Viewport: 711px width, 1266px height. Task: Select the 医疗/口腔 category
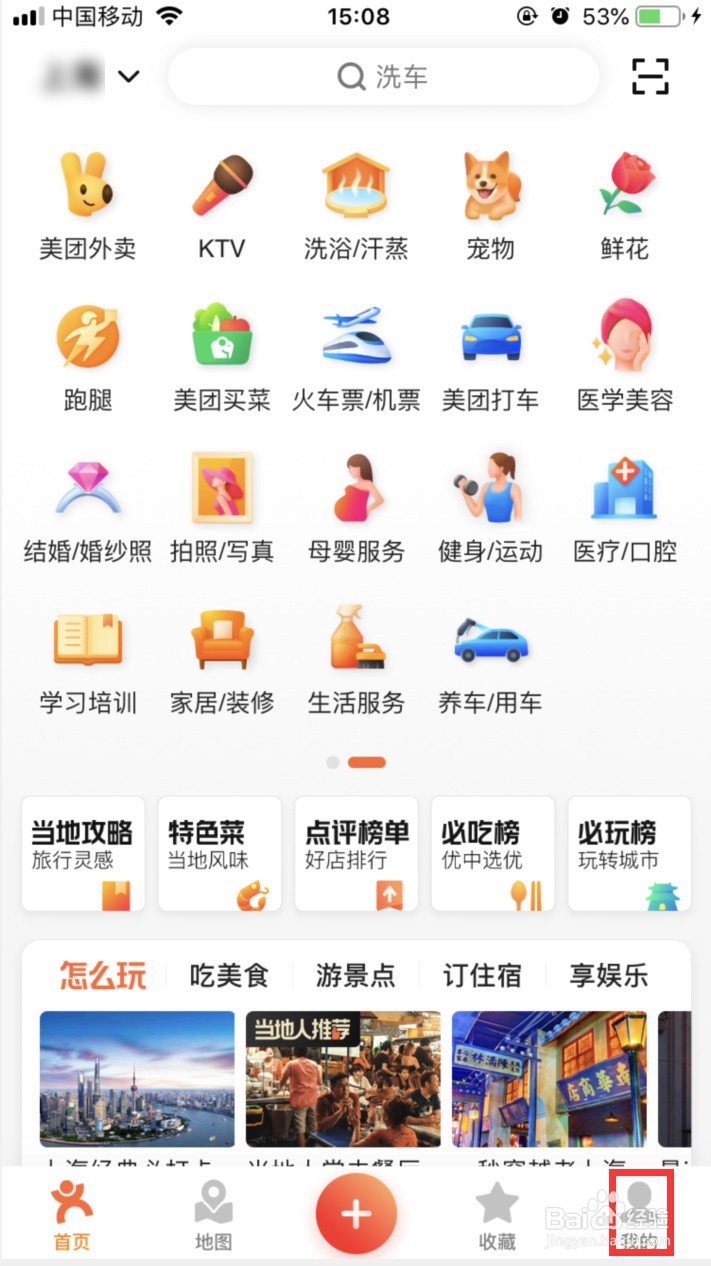click(x=624, y=509)
